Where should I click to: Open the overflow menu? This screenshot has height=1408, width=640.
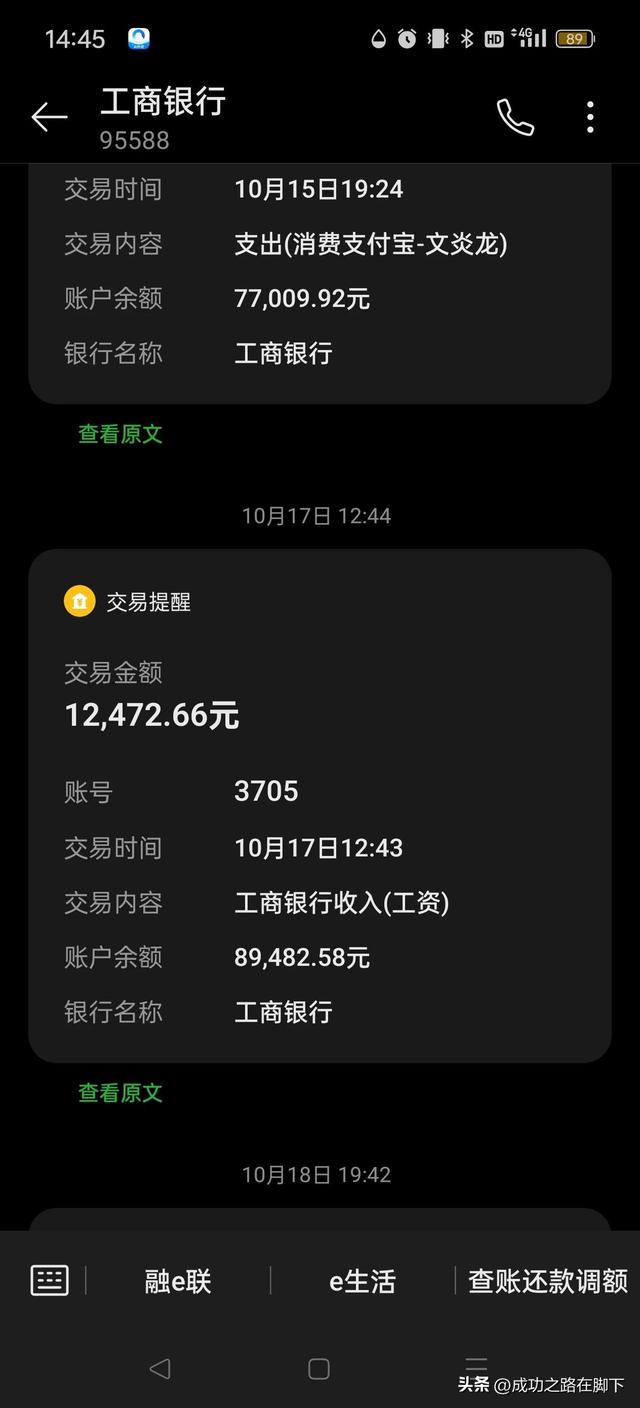[x=590, y=118]
